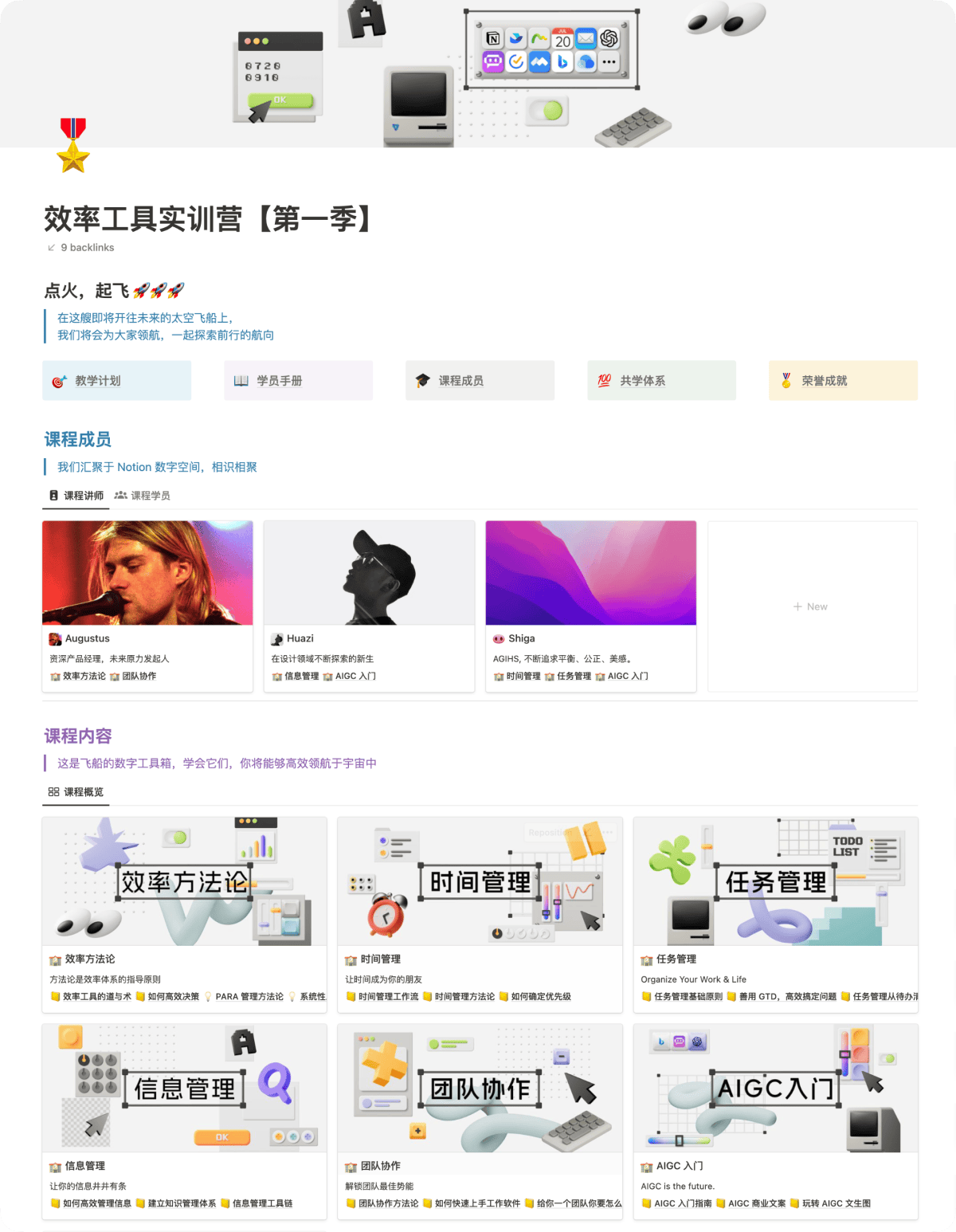This screenshot has width=956, height=1232.
Task: Select the 课程概览 view tab
Action: pos(76,792)
